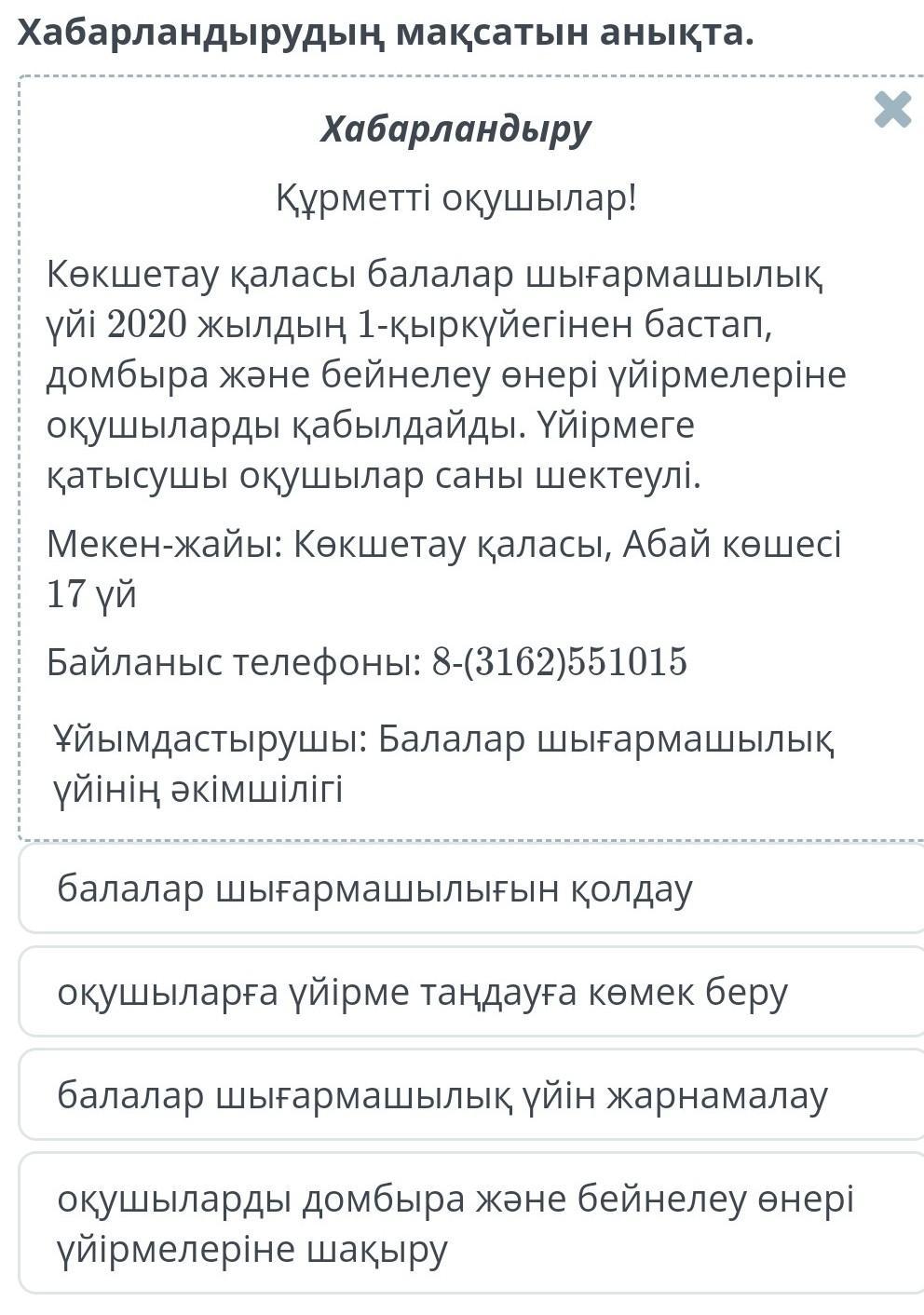The image size is (924, 1315).
Task: Select answer 'балалар шығармашылығын қолдау'
Action: tap(471, 888)
